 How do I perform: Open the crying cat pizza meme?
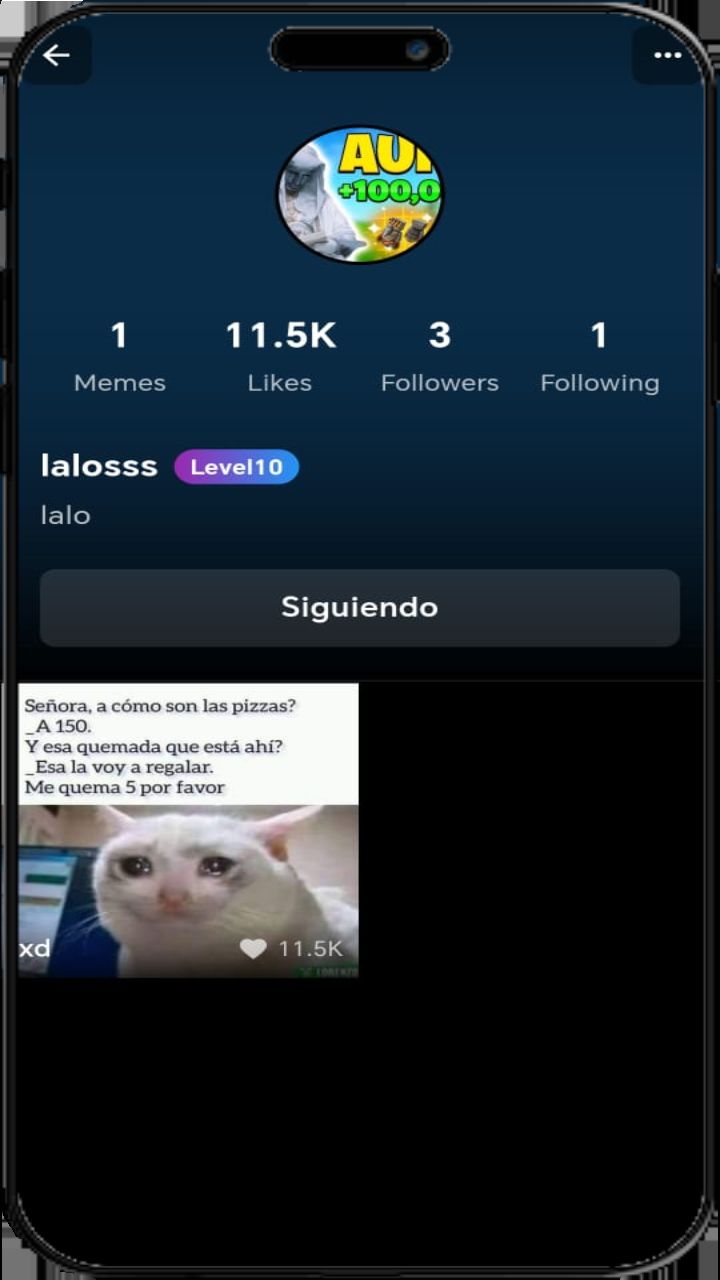pos(188,830)
